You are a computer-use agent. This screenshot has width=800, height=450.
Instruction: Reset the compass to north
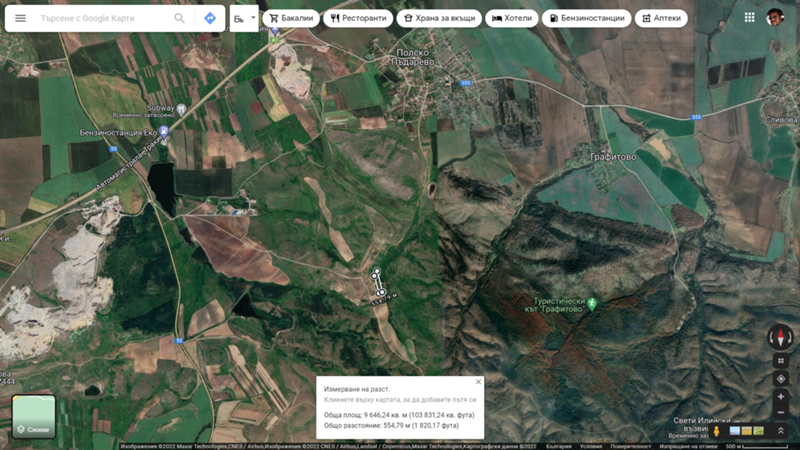tap(780, 338)
